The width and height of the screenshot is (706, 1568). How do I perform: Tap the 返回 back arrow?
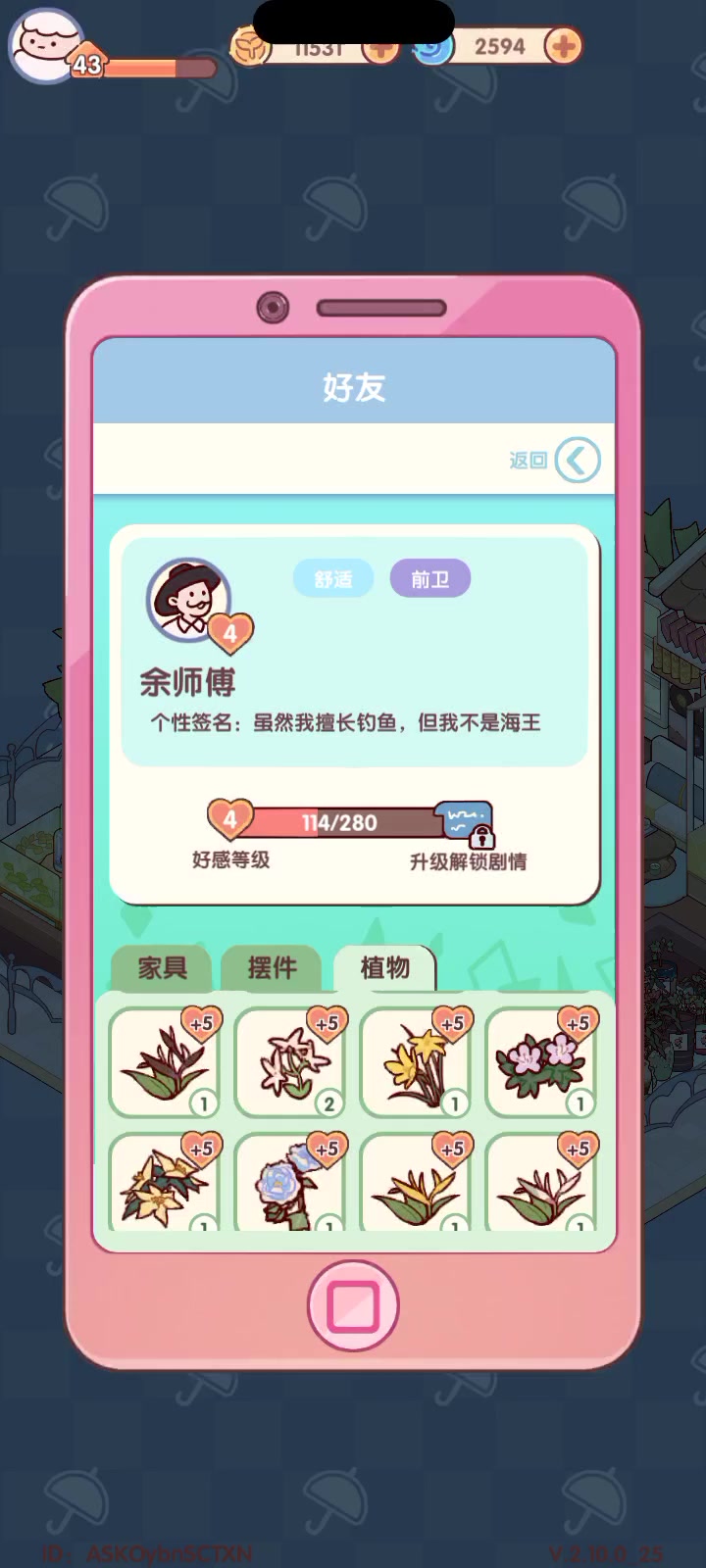pos(578,460)
